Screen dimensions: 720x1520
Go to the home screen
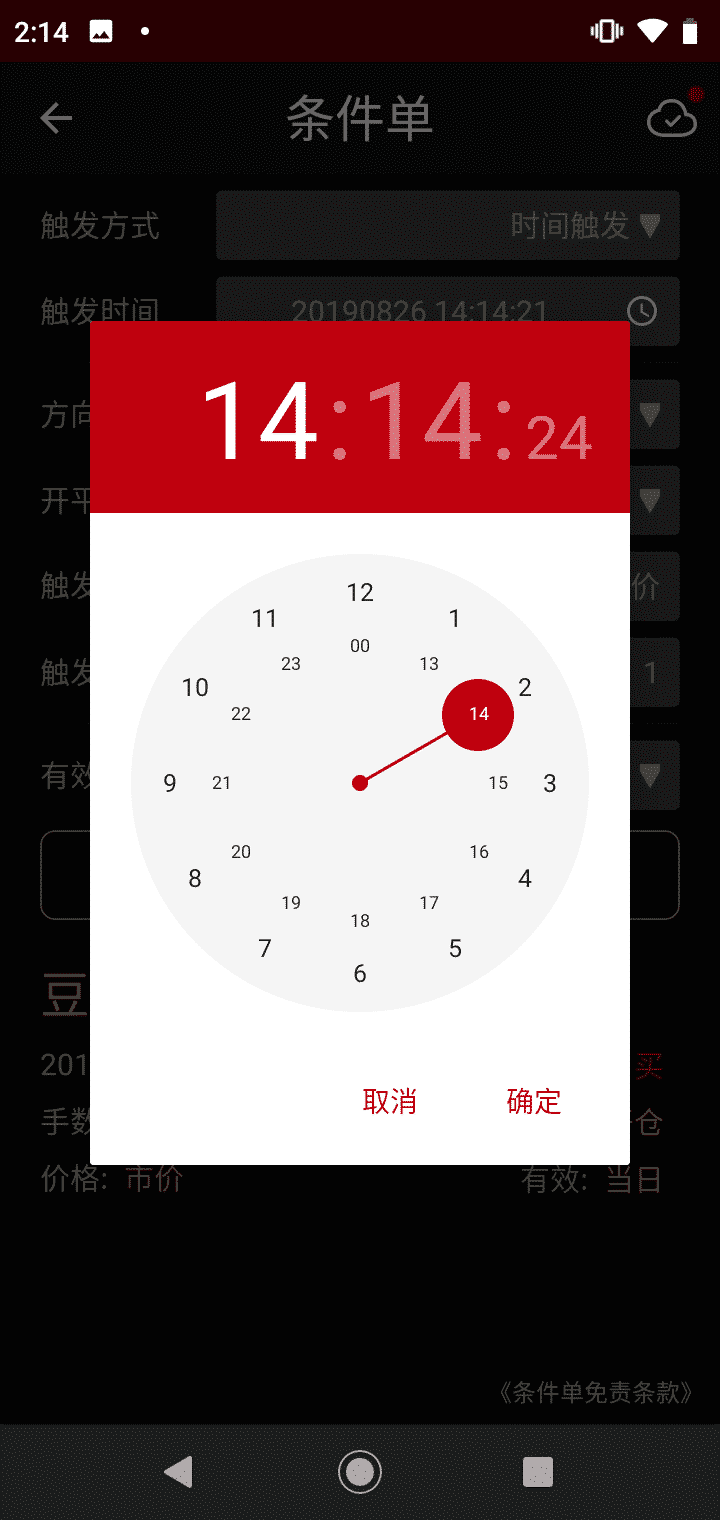[360, 1471]
